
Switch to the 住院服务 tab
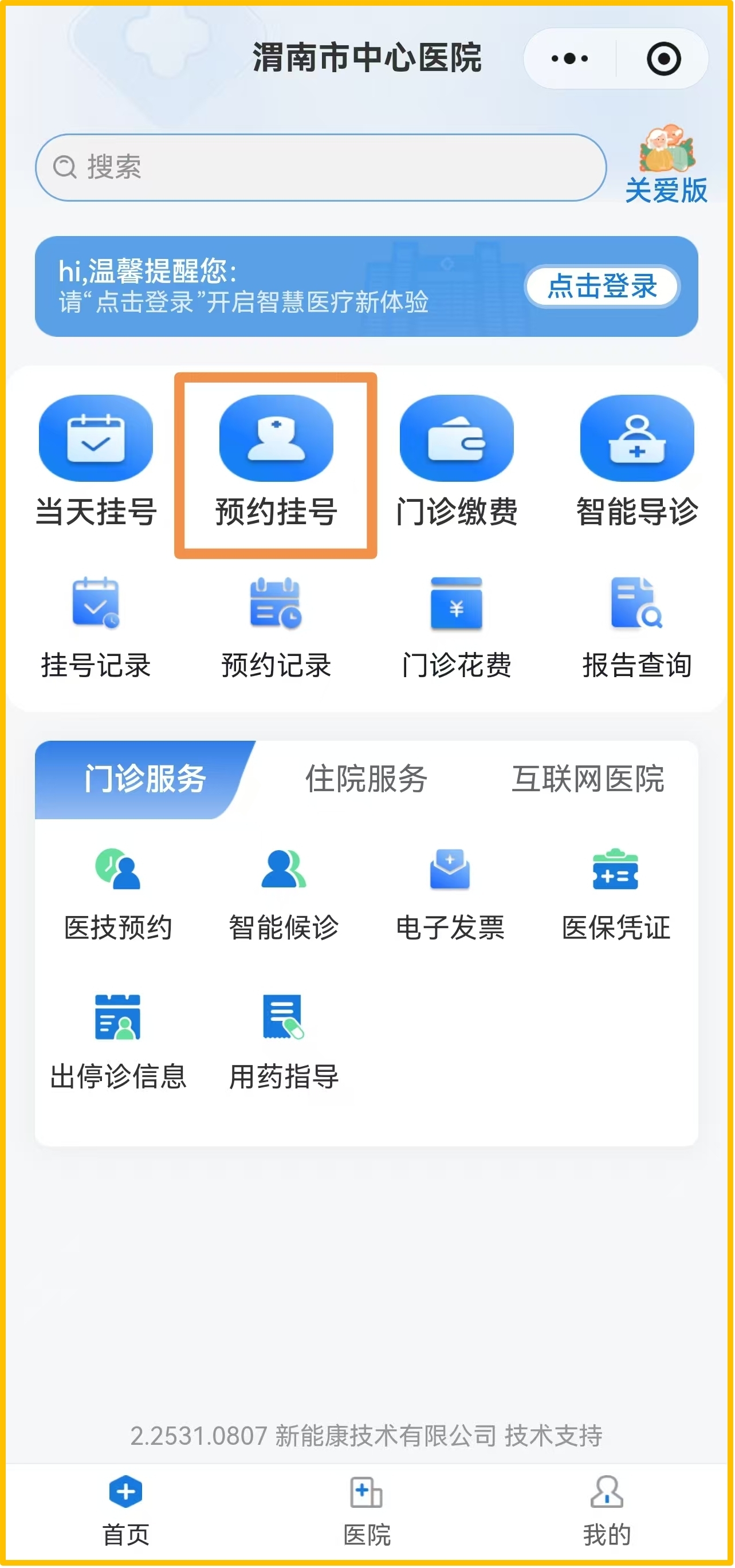(x=366, y=779)
